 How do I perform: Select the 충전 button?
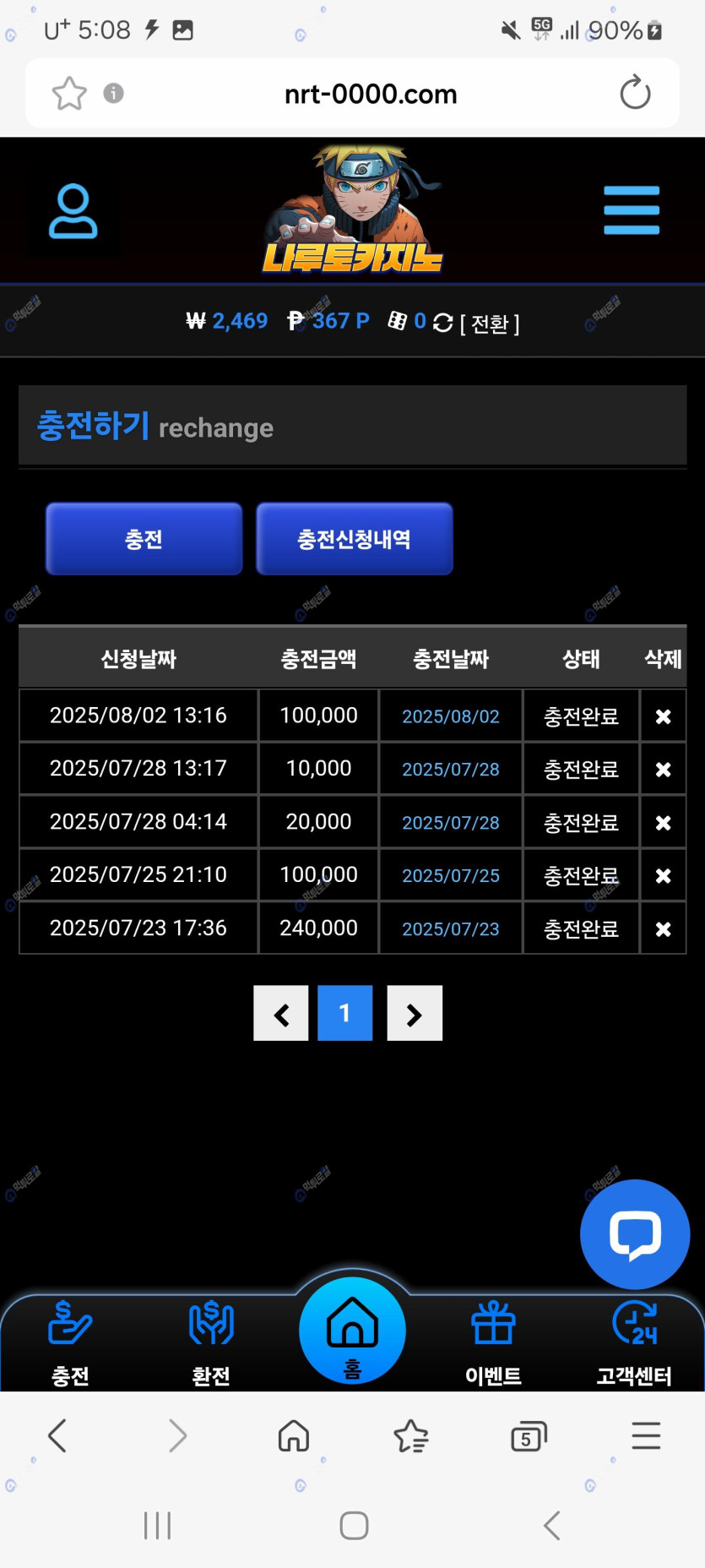[x=144, y=539]
